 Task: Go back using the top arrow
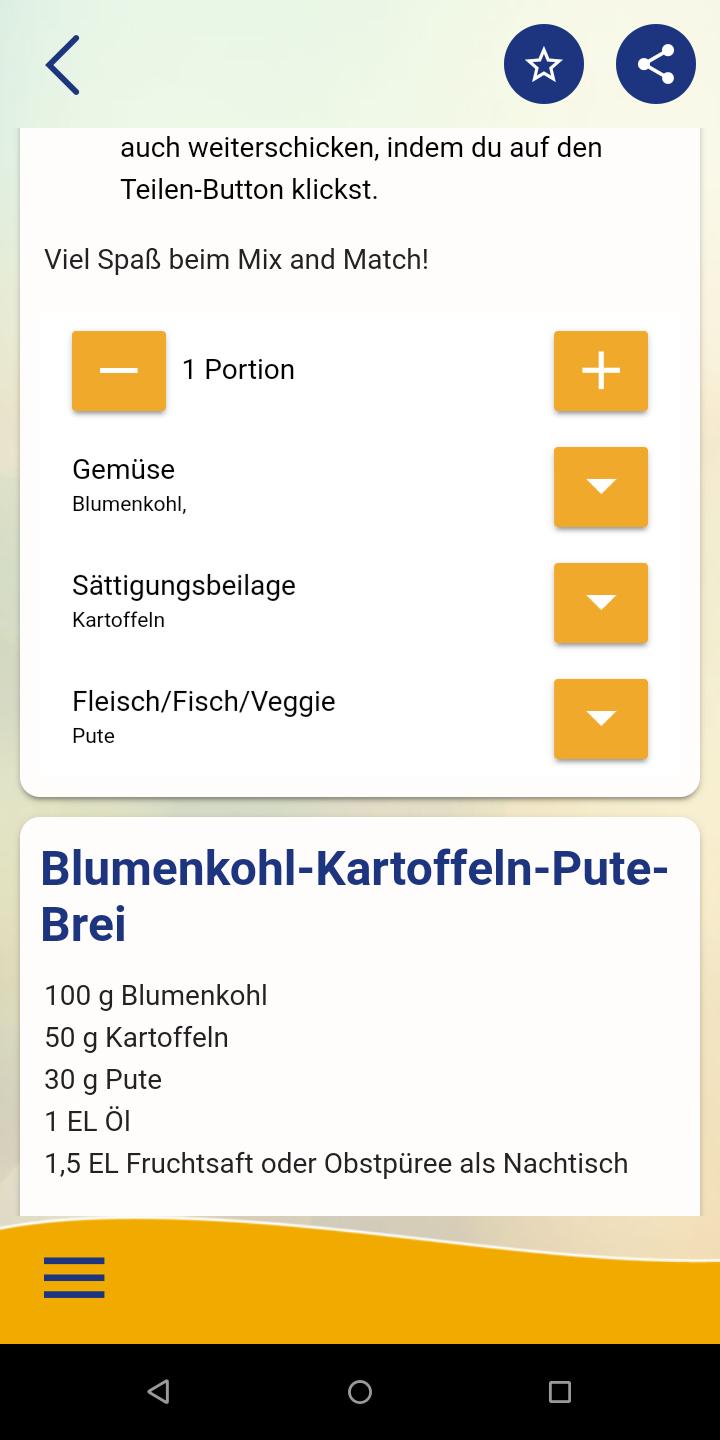(x=62, y=65)
